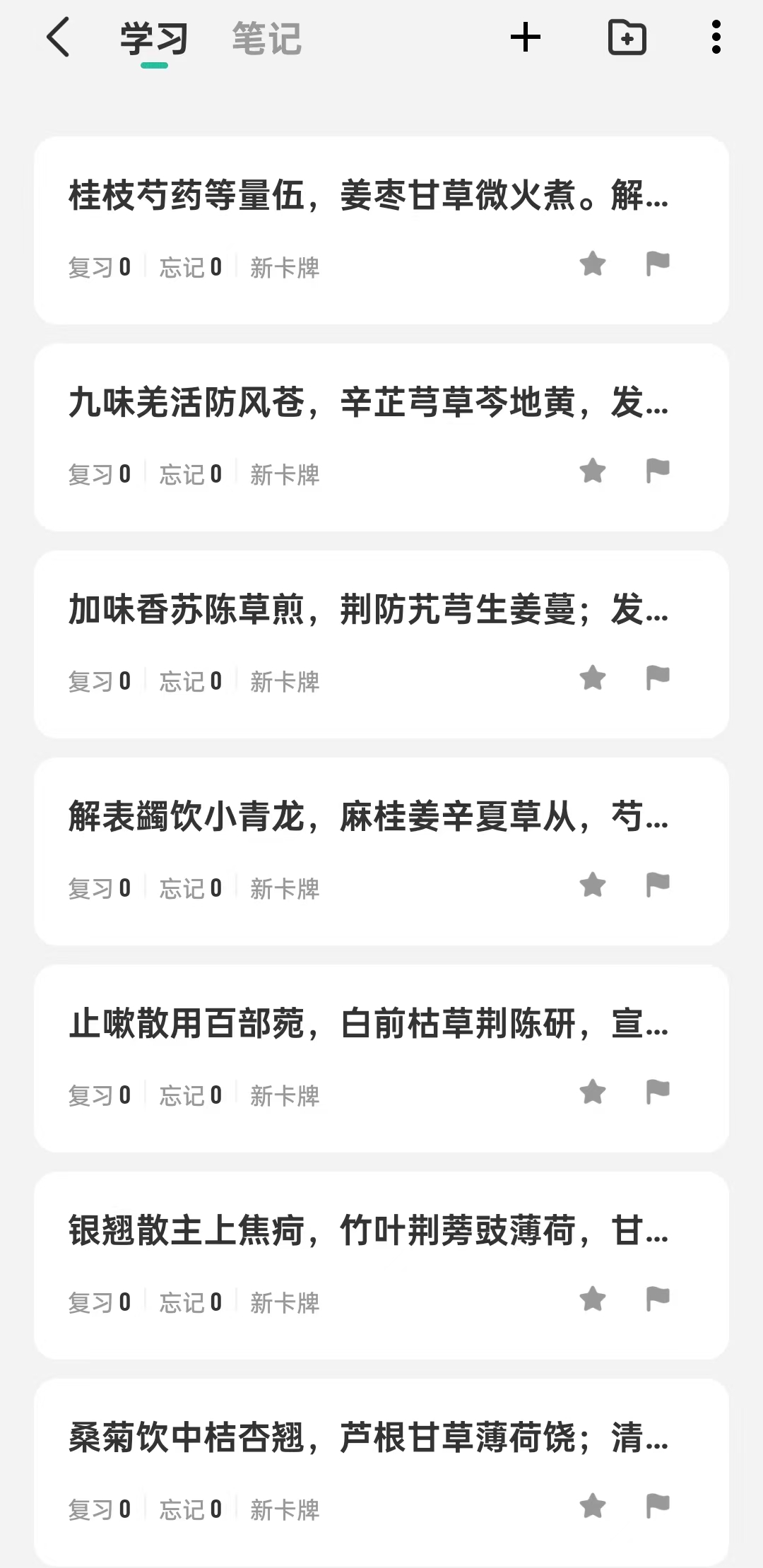Flag the 九味羌活防风苍 card

[x=658, y=471]
